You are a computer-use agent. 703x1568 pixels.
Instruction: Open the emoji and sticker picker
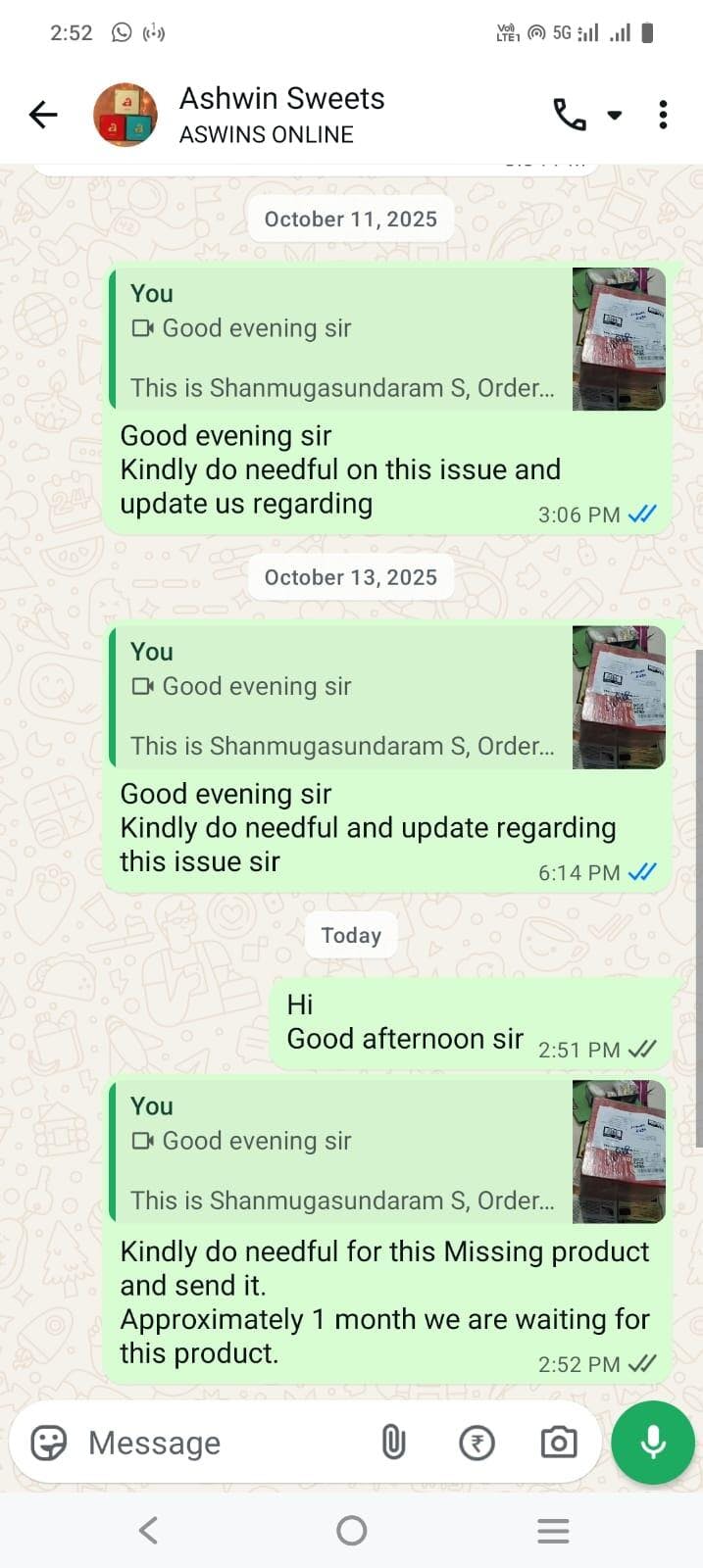click(48, 1443)
